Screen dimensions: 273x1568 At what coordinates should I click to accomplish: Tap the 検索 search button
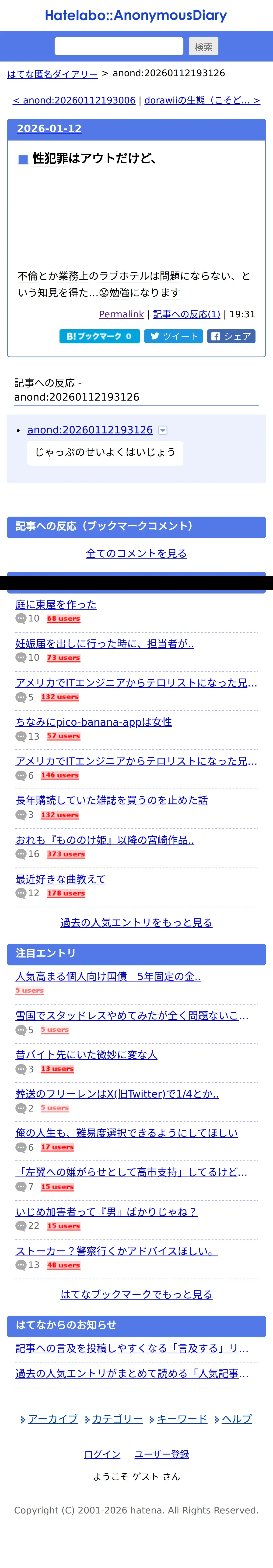pos(203,46)
